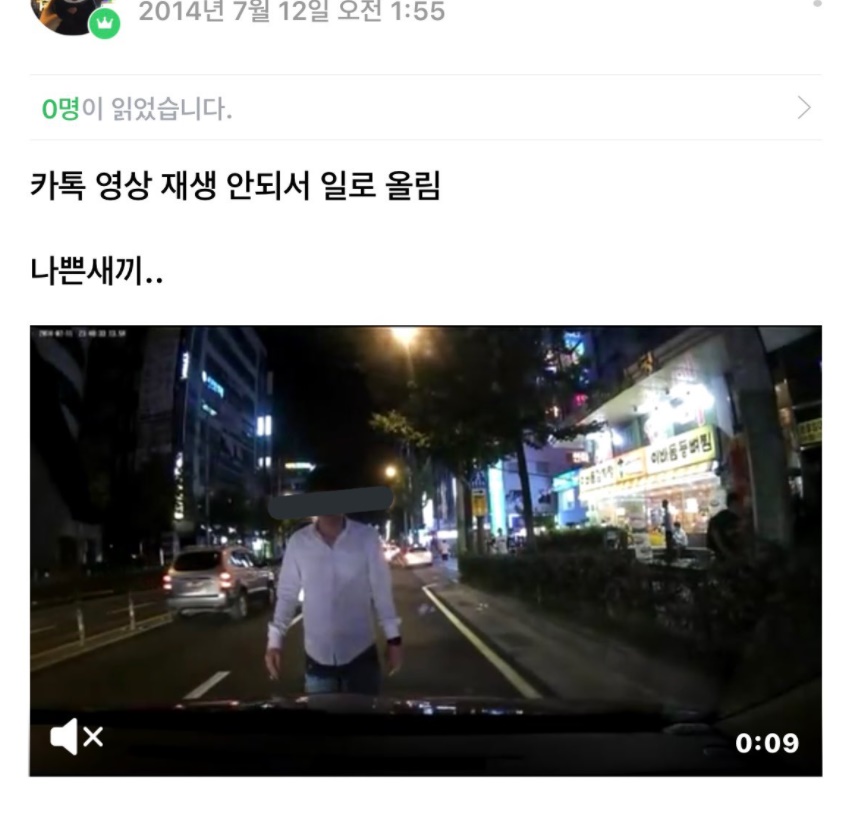Open the post overflow menu
The image size is (848, 813).
coord(817,5)
